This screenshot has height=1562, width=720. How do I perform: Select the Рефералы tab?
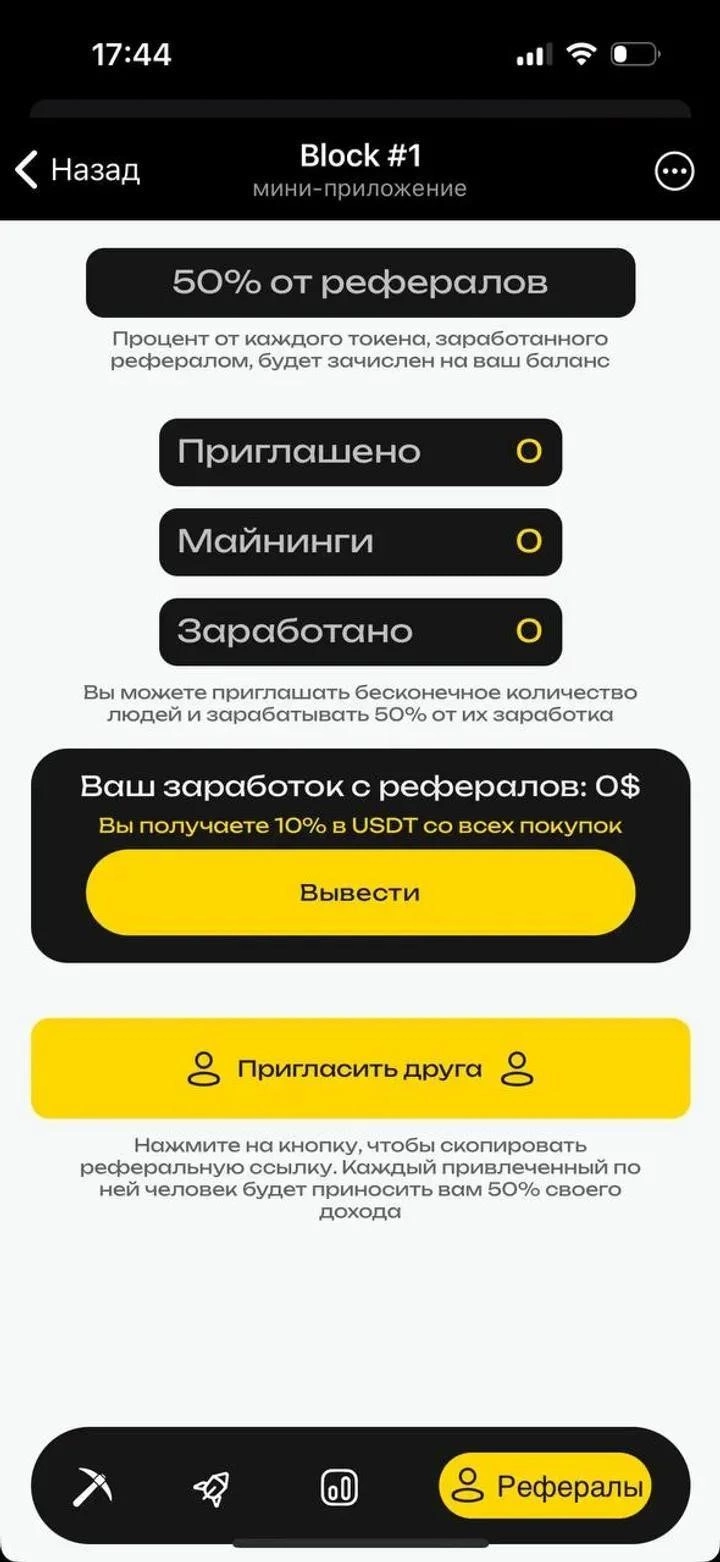(x=545, y=1486)
